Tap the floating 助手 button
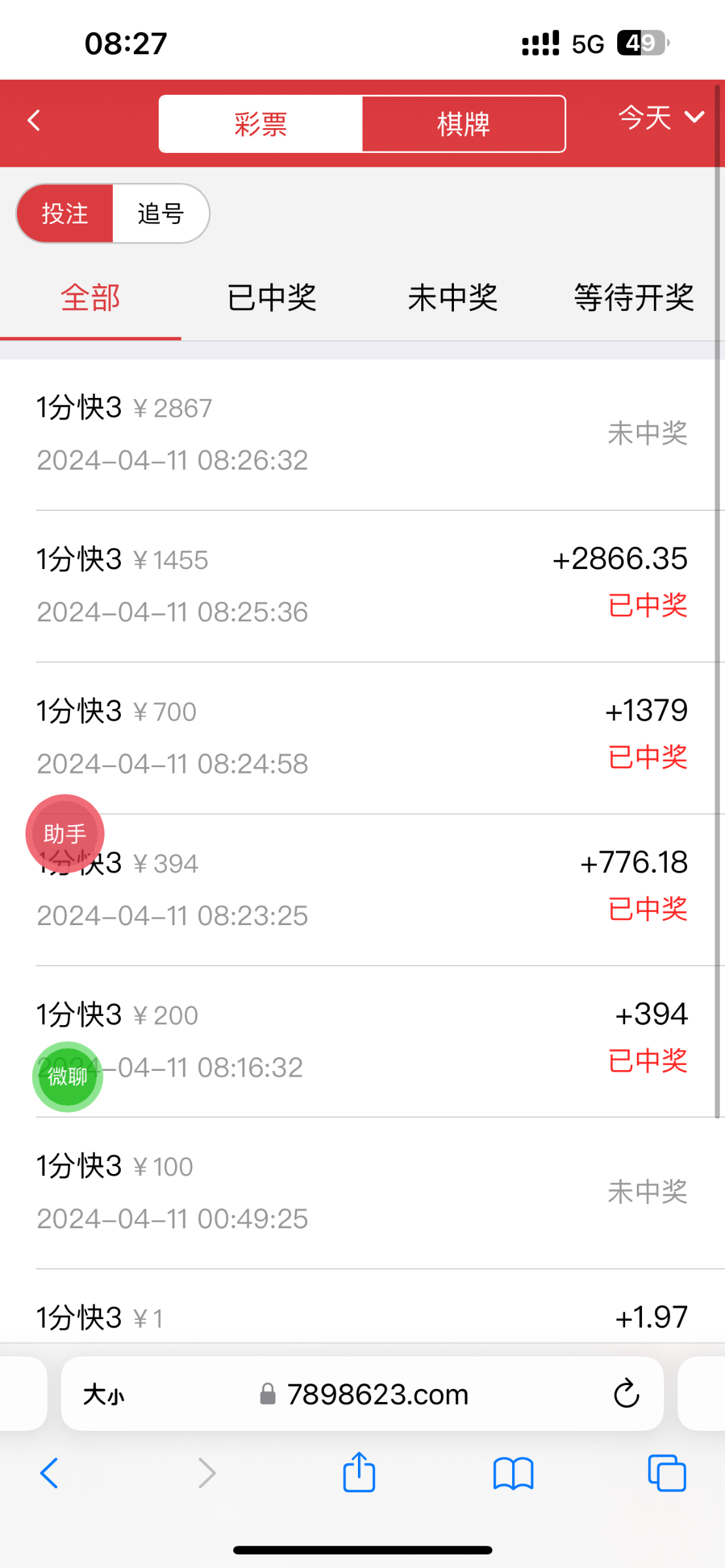725x1568 pixels. tap(65, 833)
